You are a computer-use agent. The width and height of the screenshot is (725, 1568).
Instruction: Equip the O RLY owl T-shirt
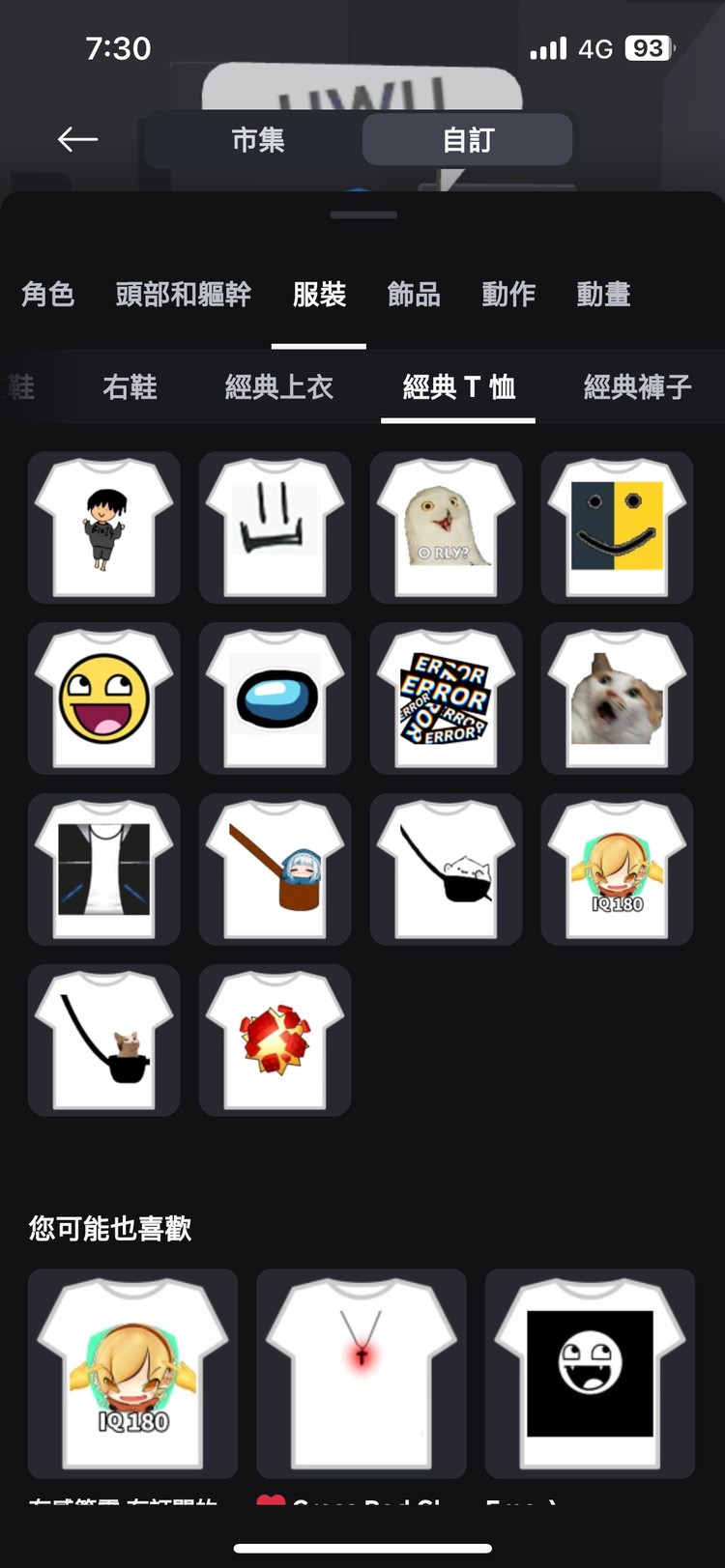click(446, 527)
